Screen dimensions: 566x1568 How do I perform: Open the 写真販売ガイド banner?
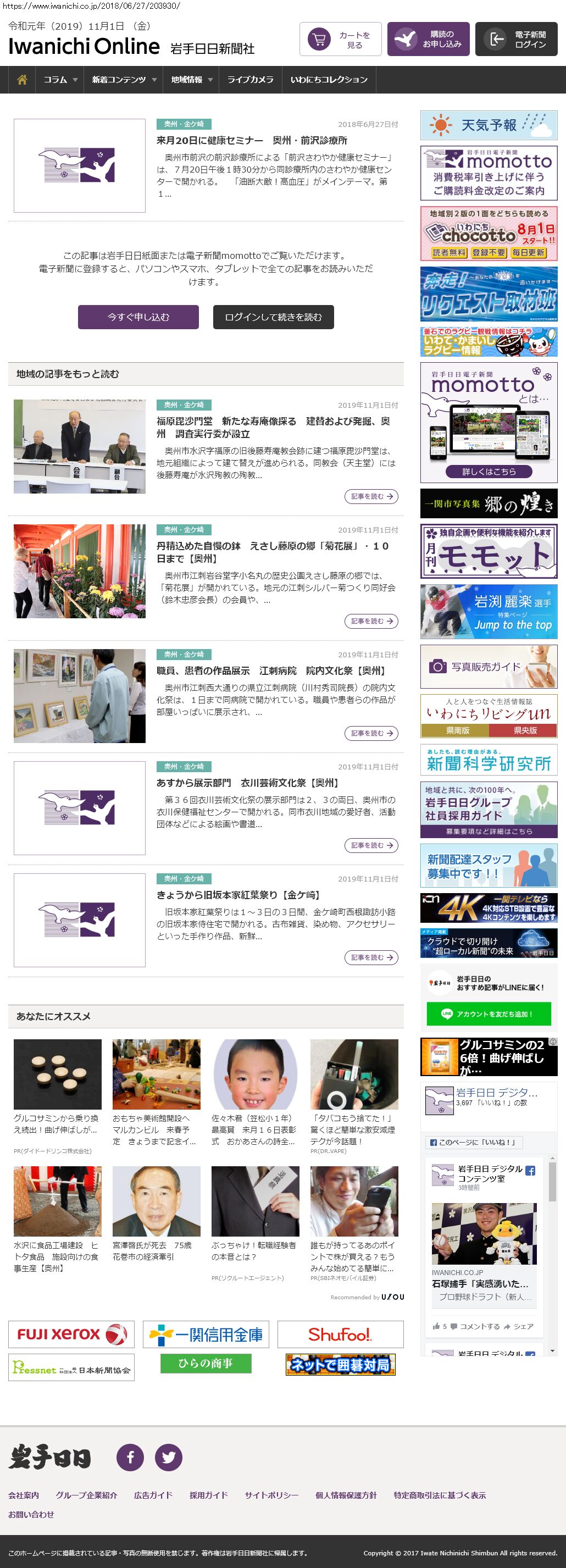point(489,667)
